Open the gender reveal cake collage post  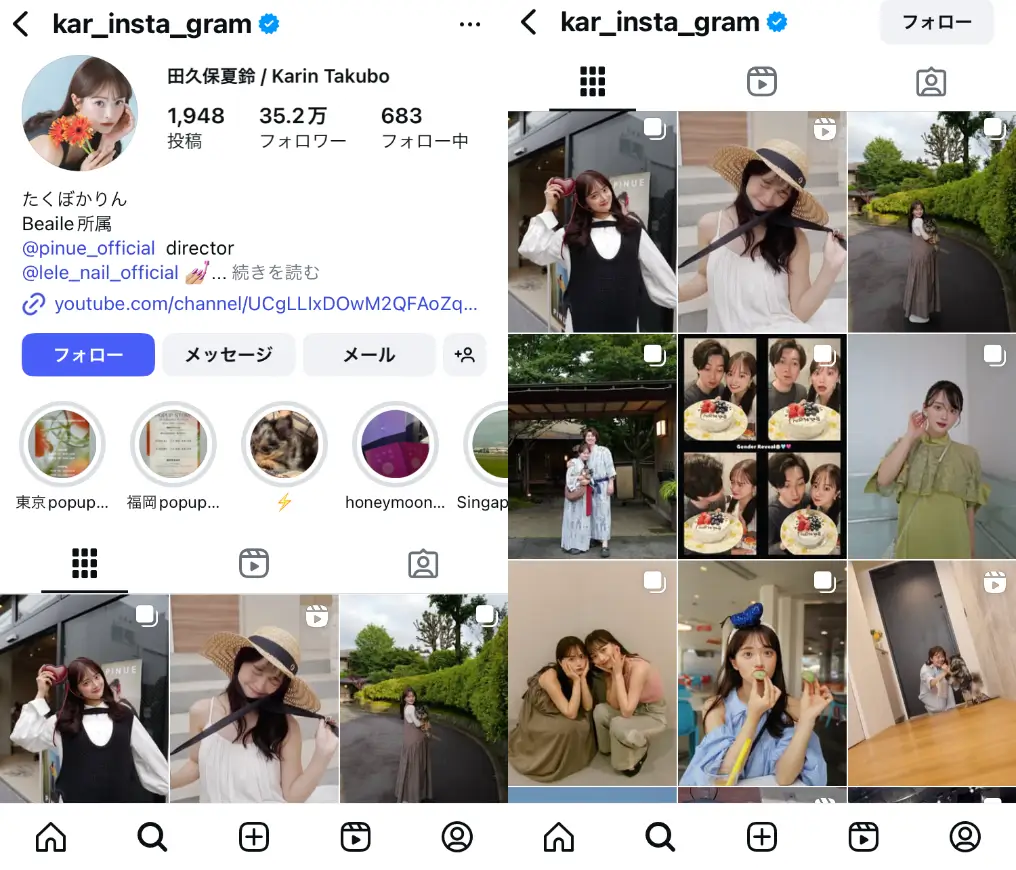pos(762,446)
